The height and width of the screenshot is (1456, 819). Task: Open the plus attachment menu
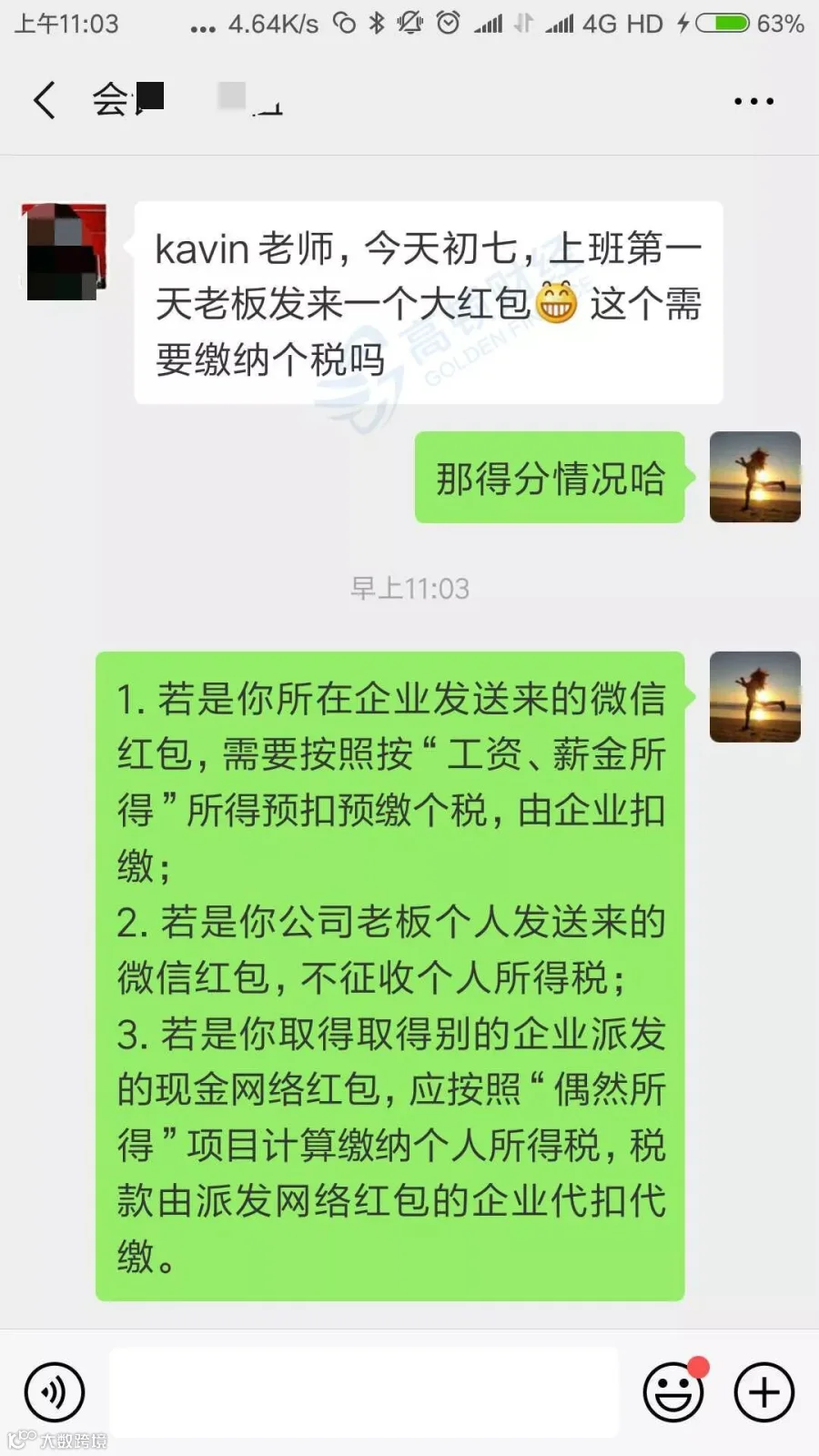[764, 1391]
